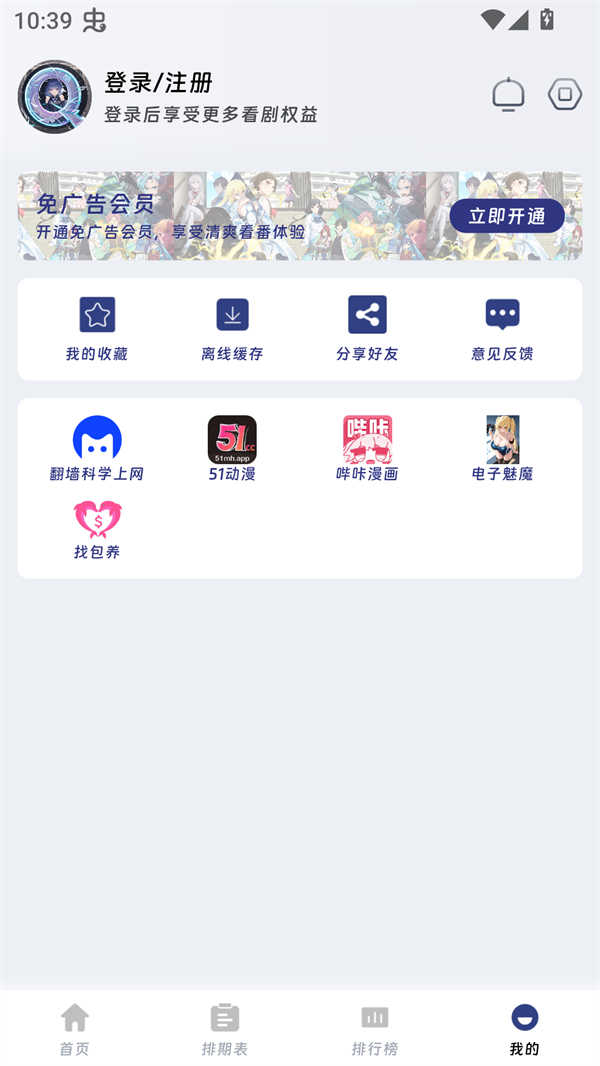The width and height of the screenshot is (600, 1066).
Task: Open the 翻墙科学上网 tile
Action: (x=97, y=448)
